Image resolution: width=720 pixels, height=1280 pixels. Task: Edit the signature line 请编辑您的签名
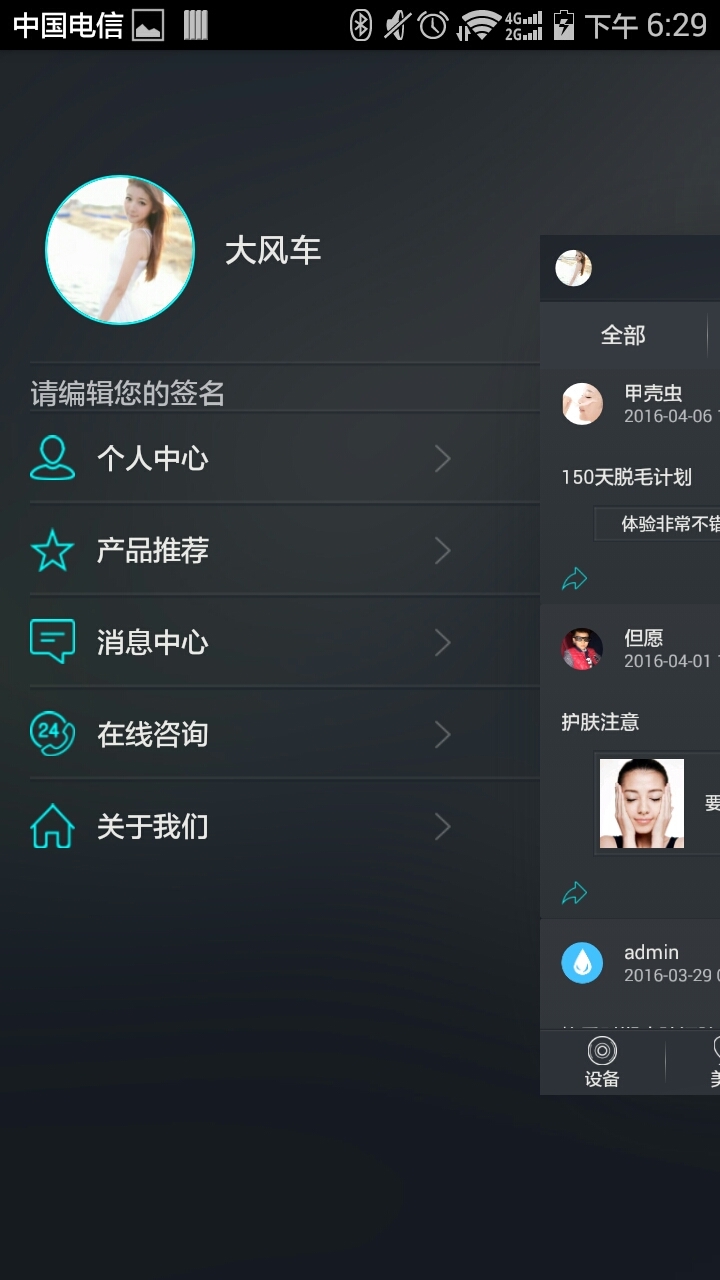click(128, 393)
